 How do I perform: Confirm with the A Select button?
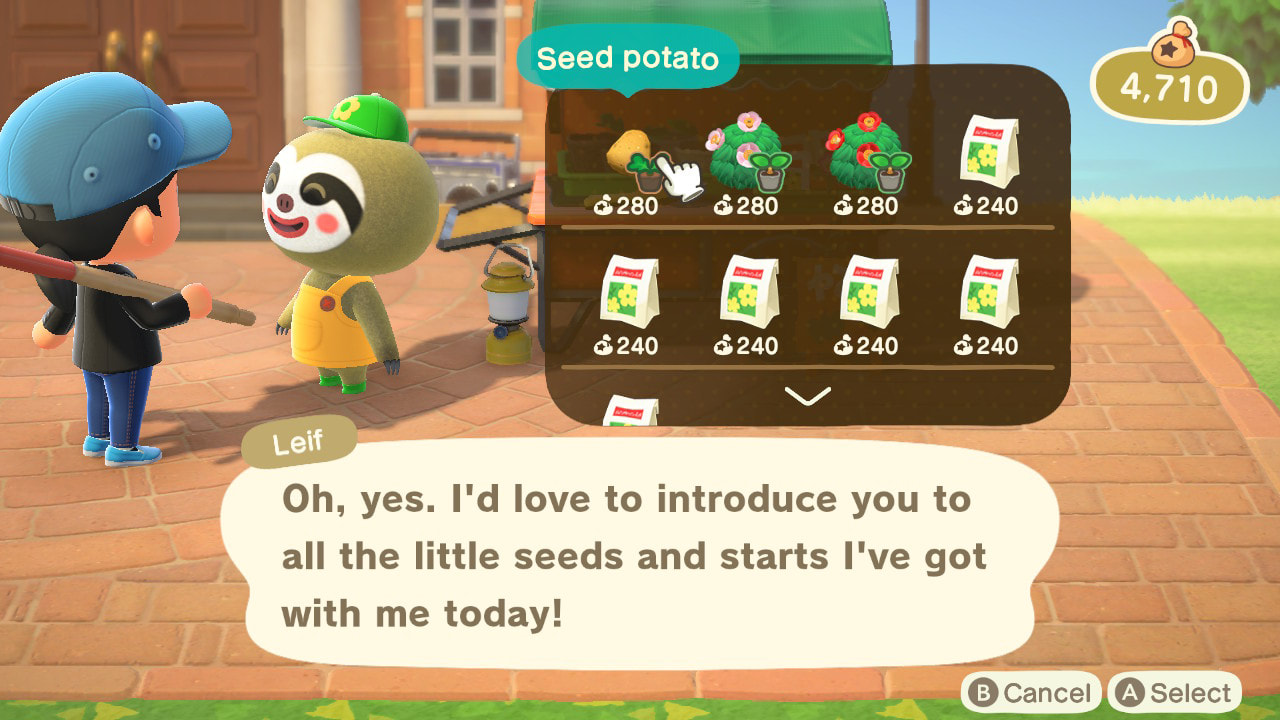pyautogui.click(x=1175, y=693)
